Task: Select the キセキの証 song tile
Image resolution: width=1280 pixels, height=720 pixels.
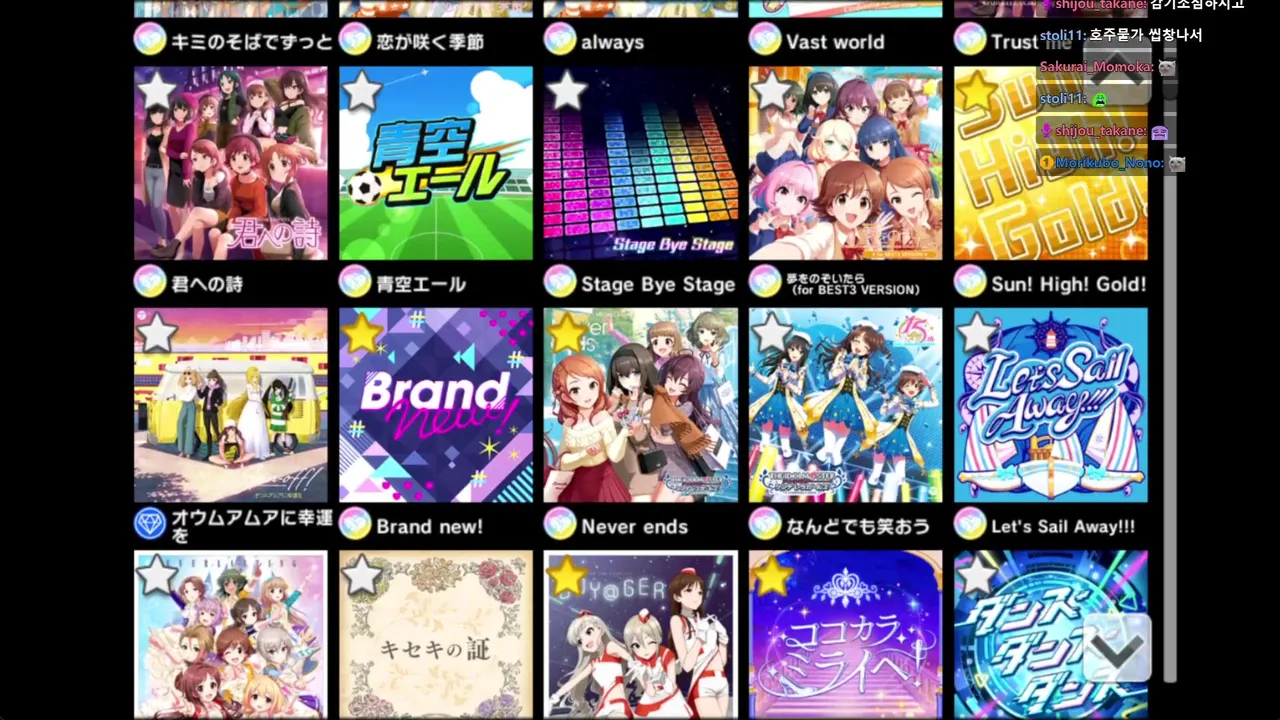Action: (436, 635)
